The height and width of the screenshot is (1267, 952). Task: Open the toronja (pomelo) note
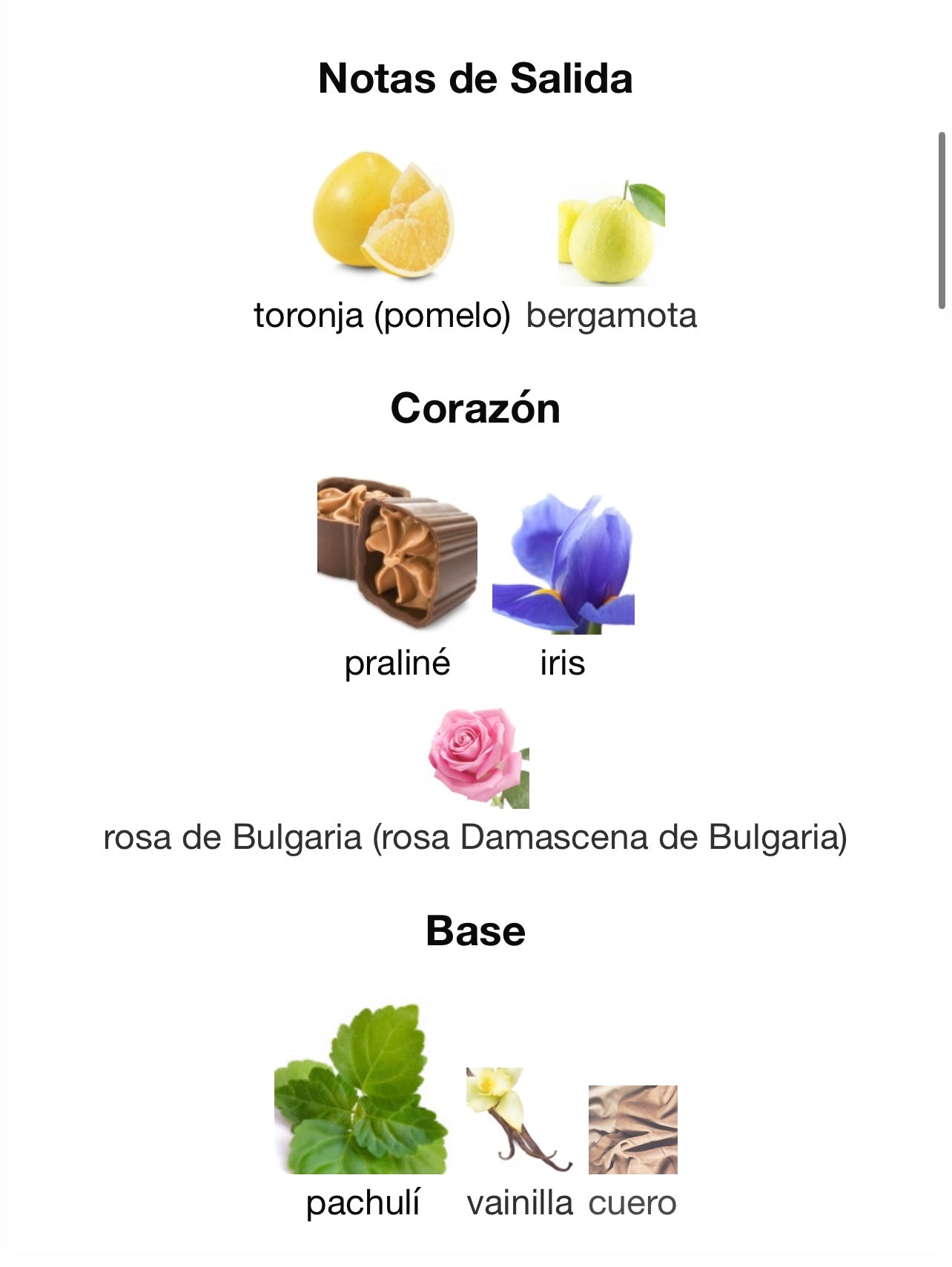(383, 217)
